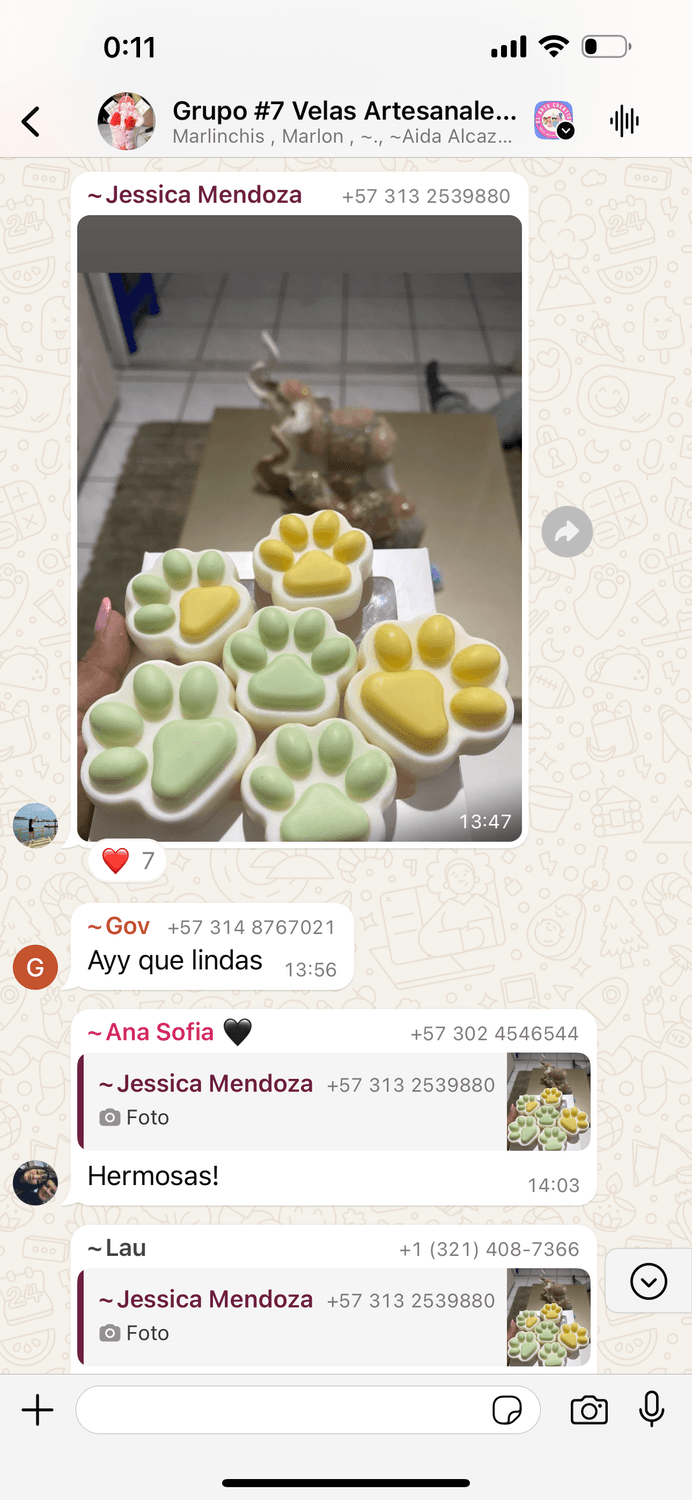Start a voice chat with the waveform icon
This screenshot has width=692, height=1500.
point(624,122)
